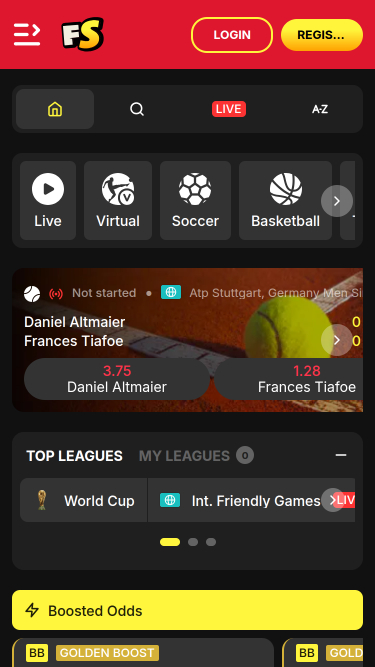Bet on Daniel Altmaier at 3.75
Viewport: 375px width, 667px height.
click(x=117, y=379)
